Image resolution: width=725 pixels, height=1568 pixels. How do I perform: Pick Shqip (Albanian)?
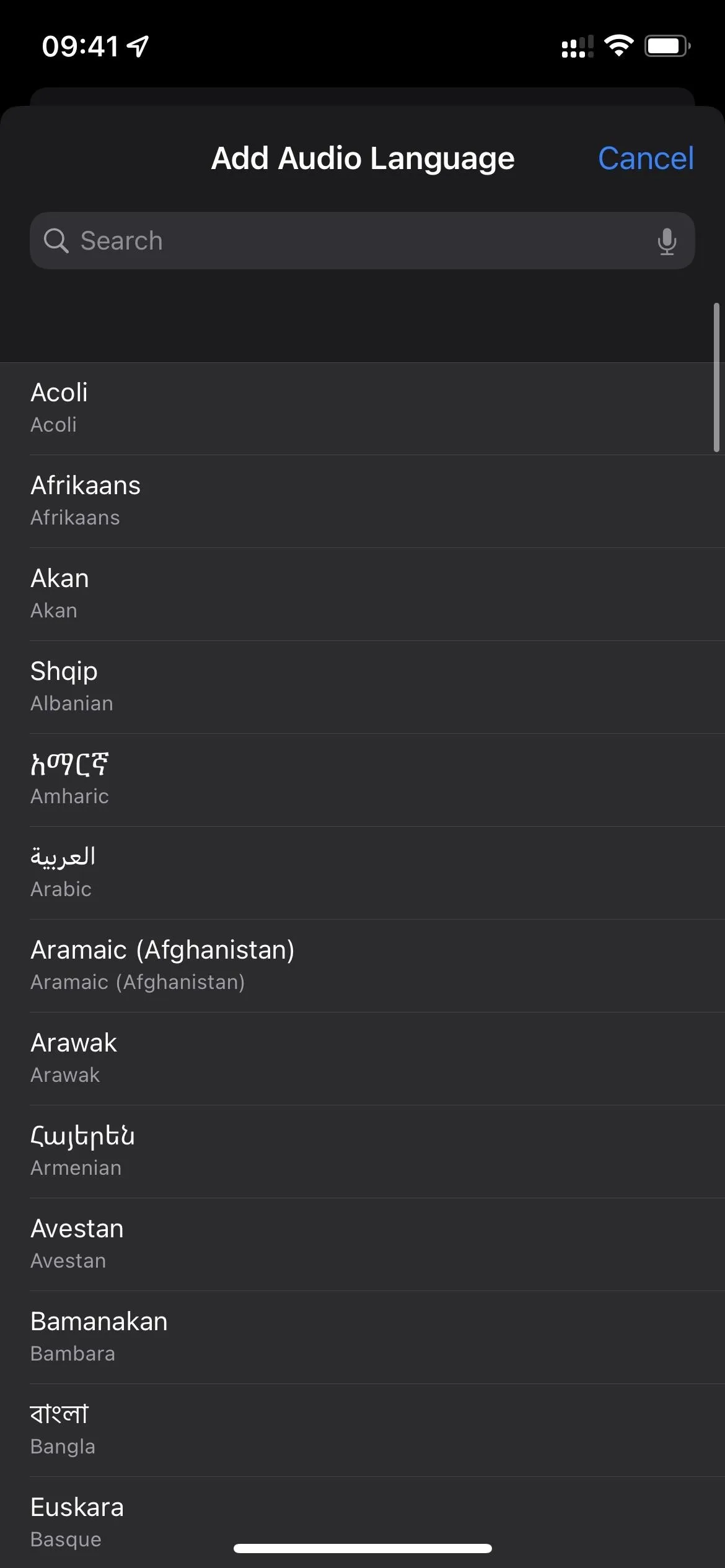362,687
